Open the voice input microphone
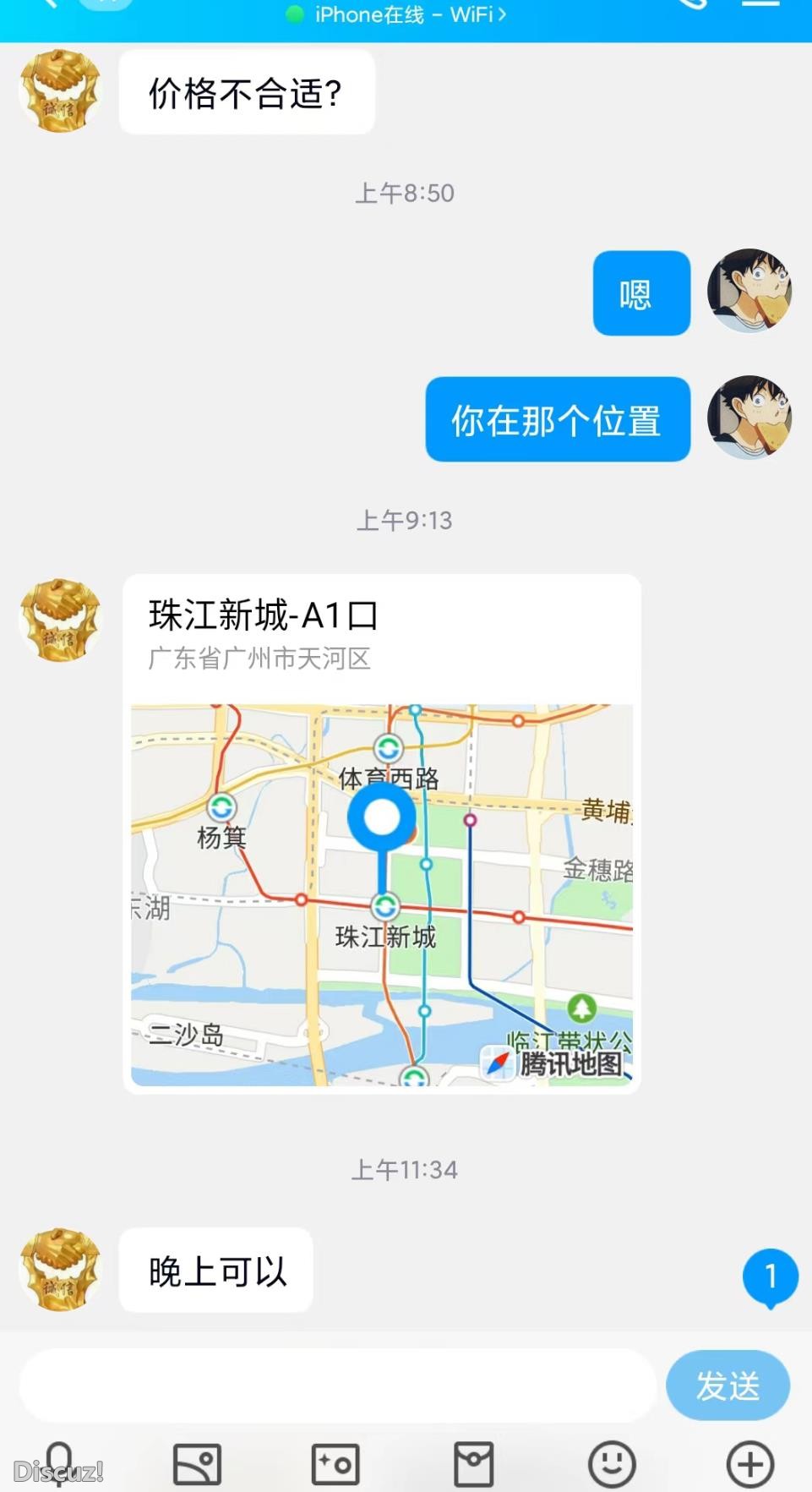 59,1463
